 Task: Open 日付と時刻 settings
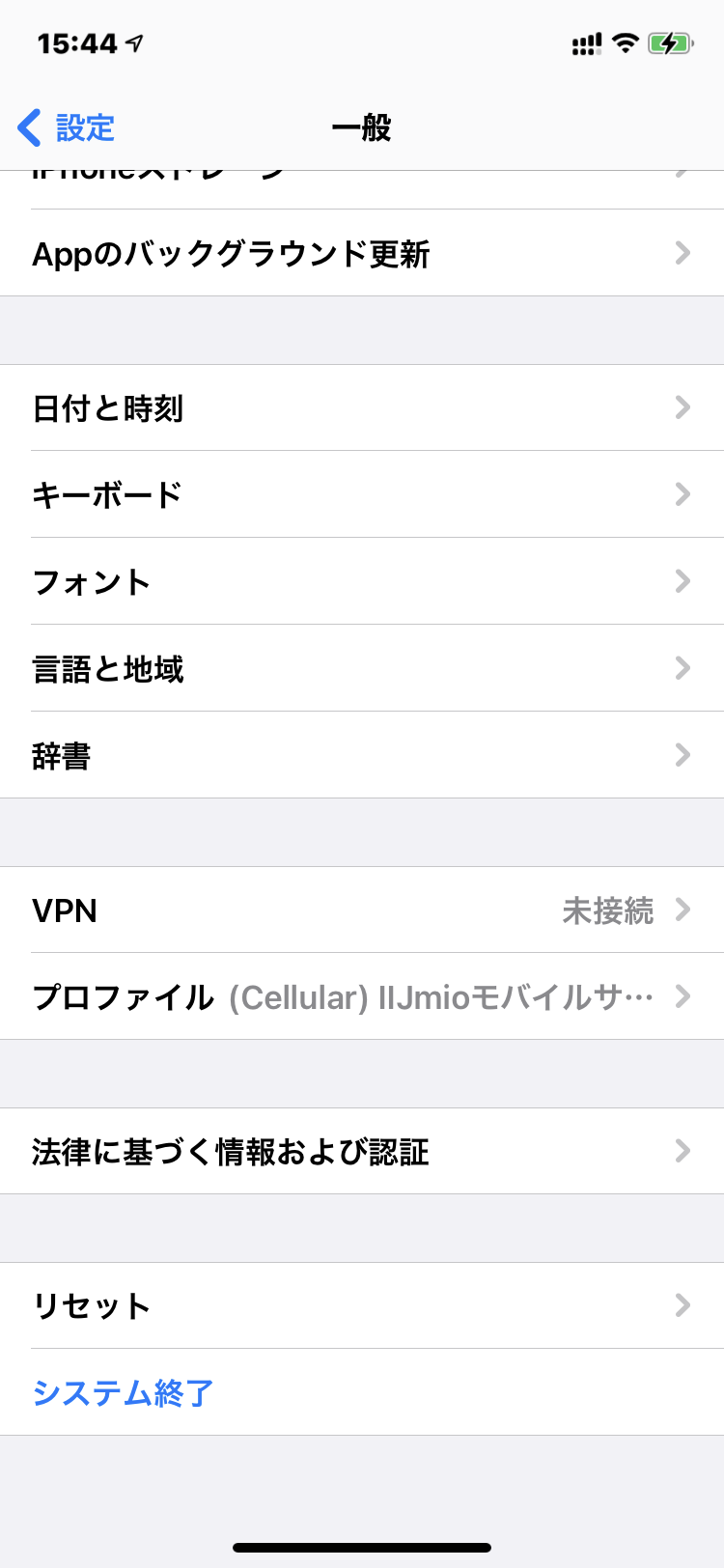pos(362,408)
